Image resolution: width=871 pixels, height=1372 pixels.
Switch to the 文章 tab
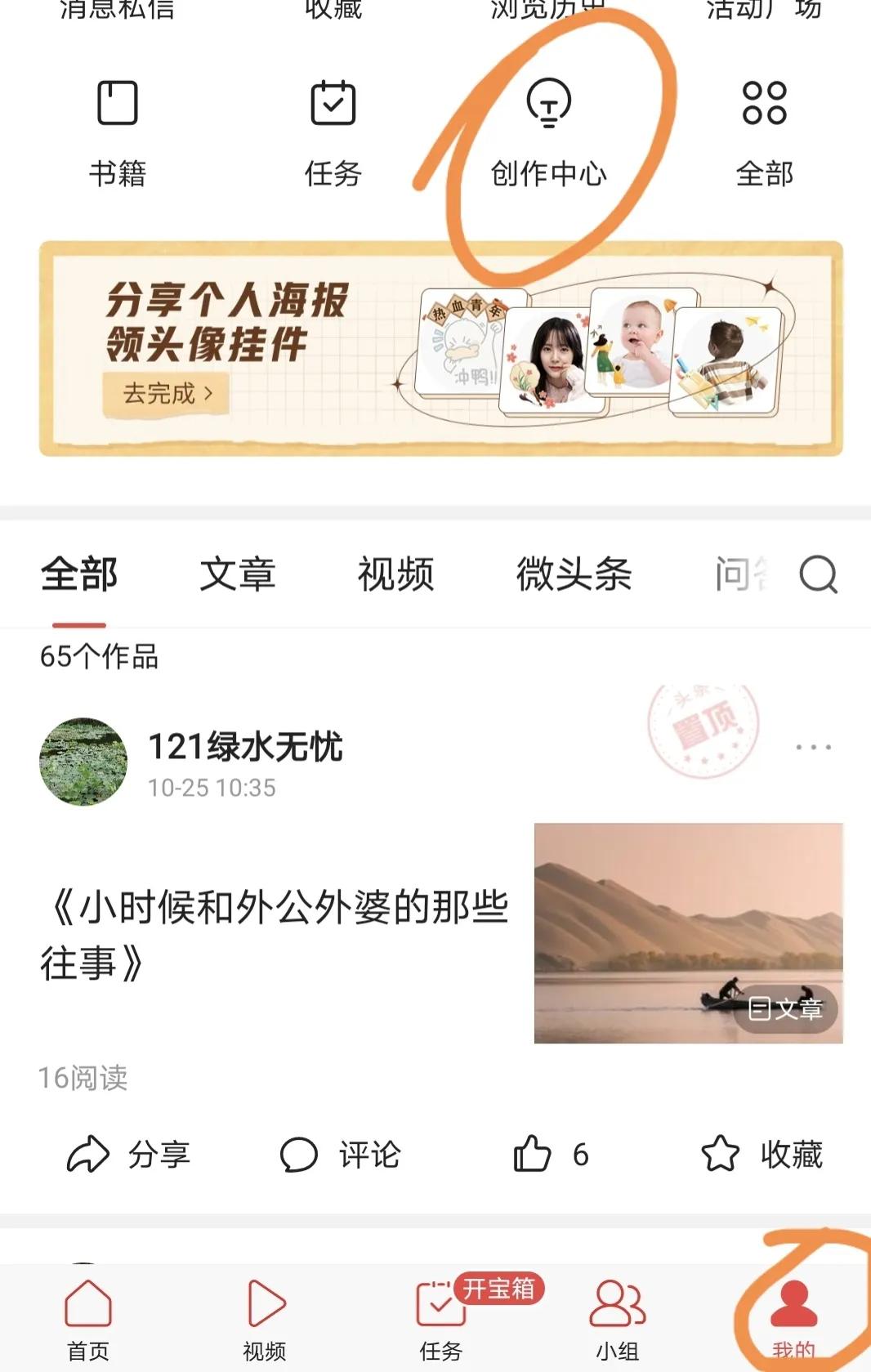(x=238, y=574)
